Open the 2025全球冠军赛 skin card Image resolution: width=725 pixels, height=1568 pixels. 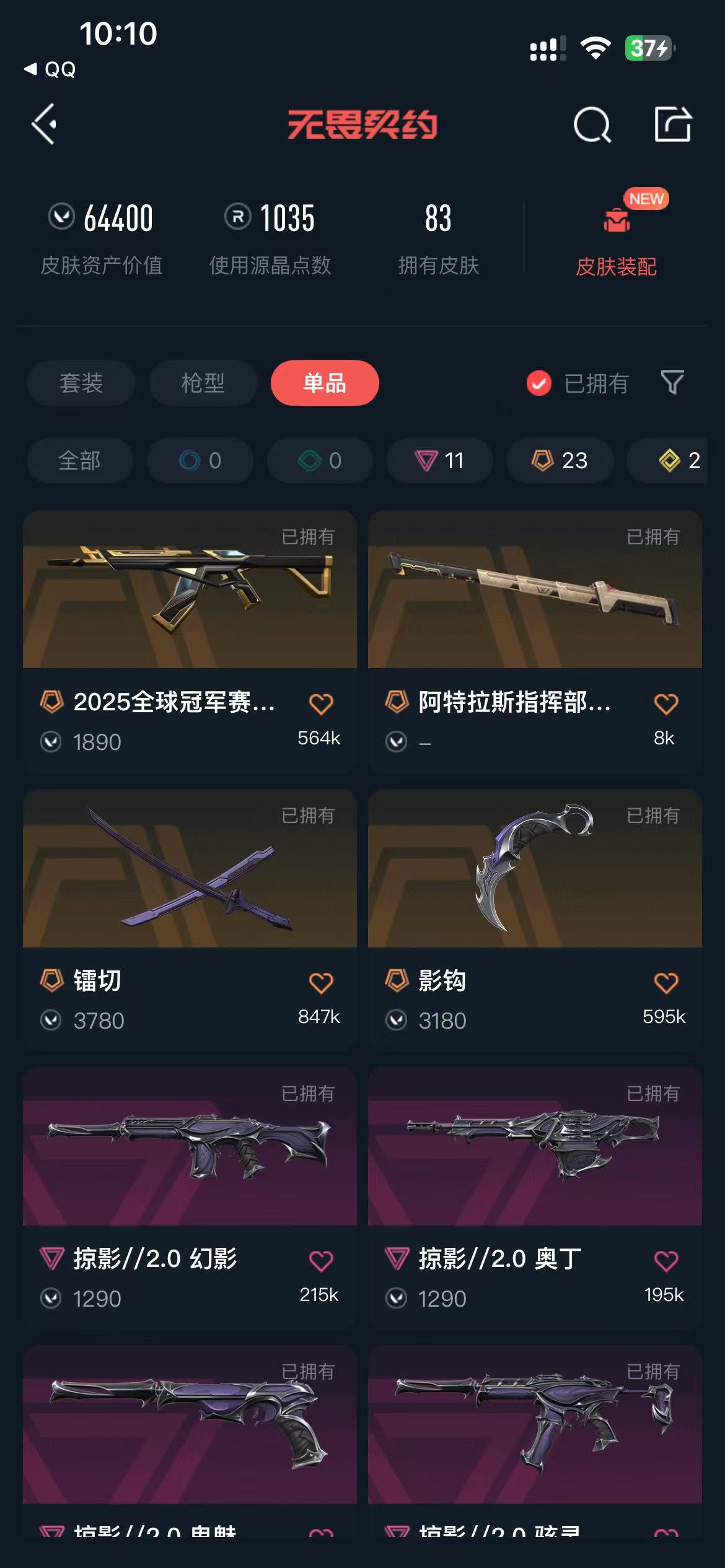(190, 619)
